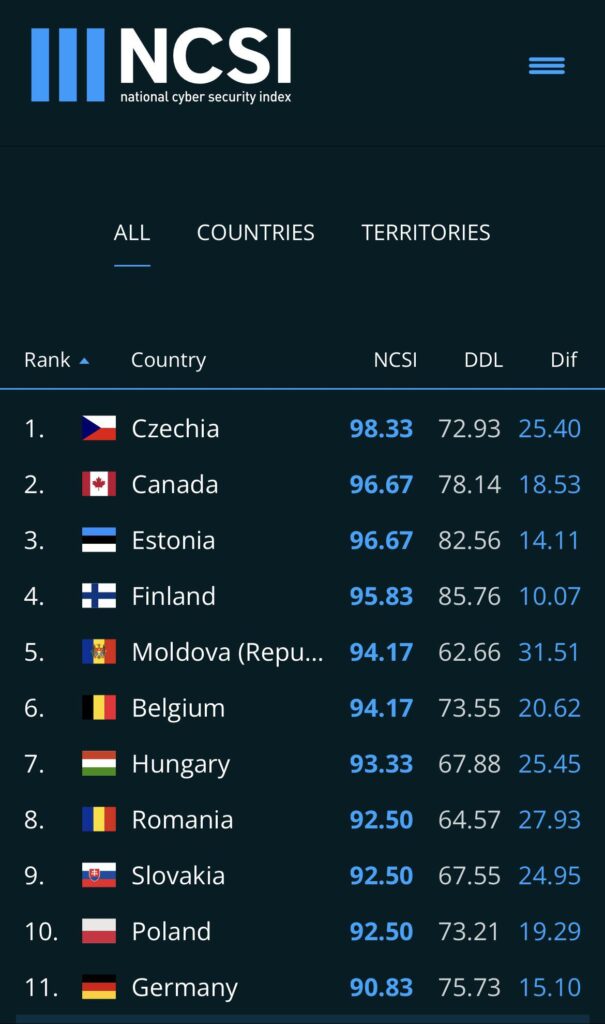Switch to the TERRITORIES tab
Image resolution: width=605 pixels, height=1024 pixels.
pyautogui.click(x=425, y=233)
